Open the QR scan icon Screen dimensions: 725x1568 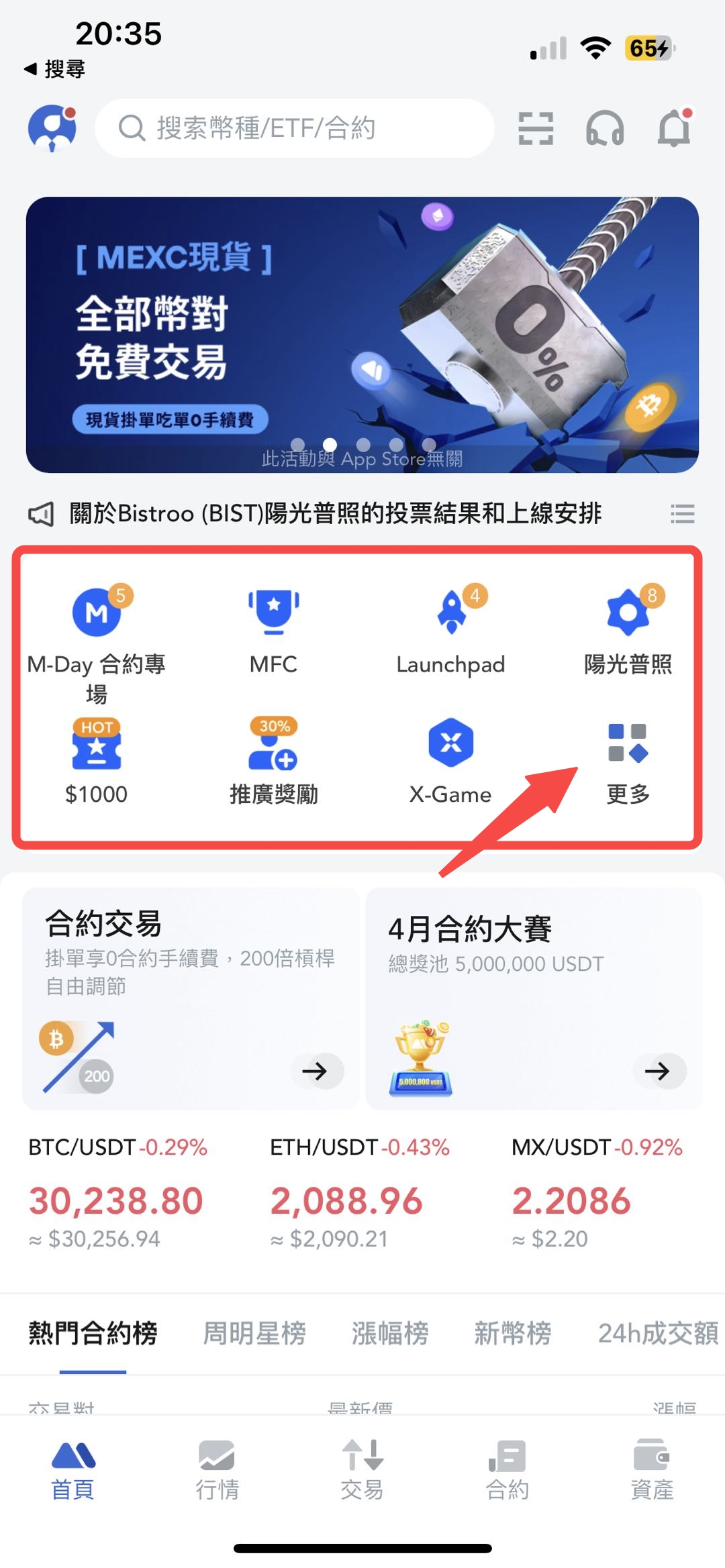pos(536,127)
